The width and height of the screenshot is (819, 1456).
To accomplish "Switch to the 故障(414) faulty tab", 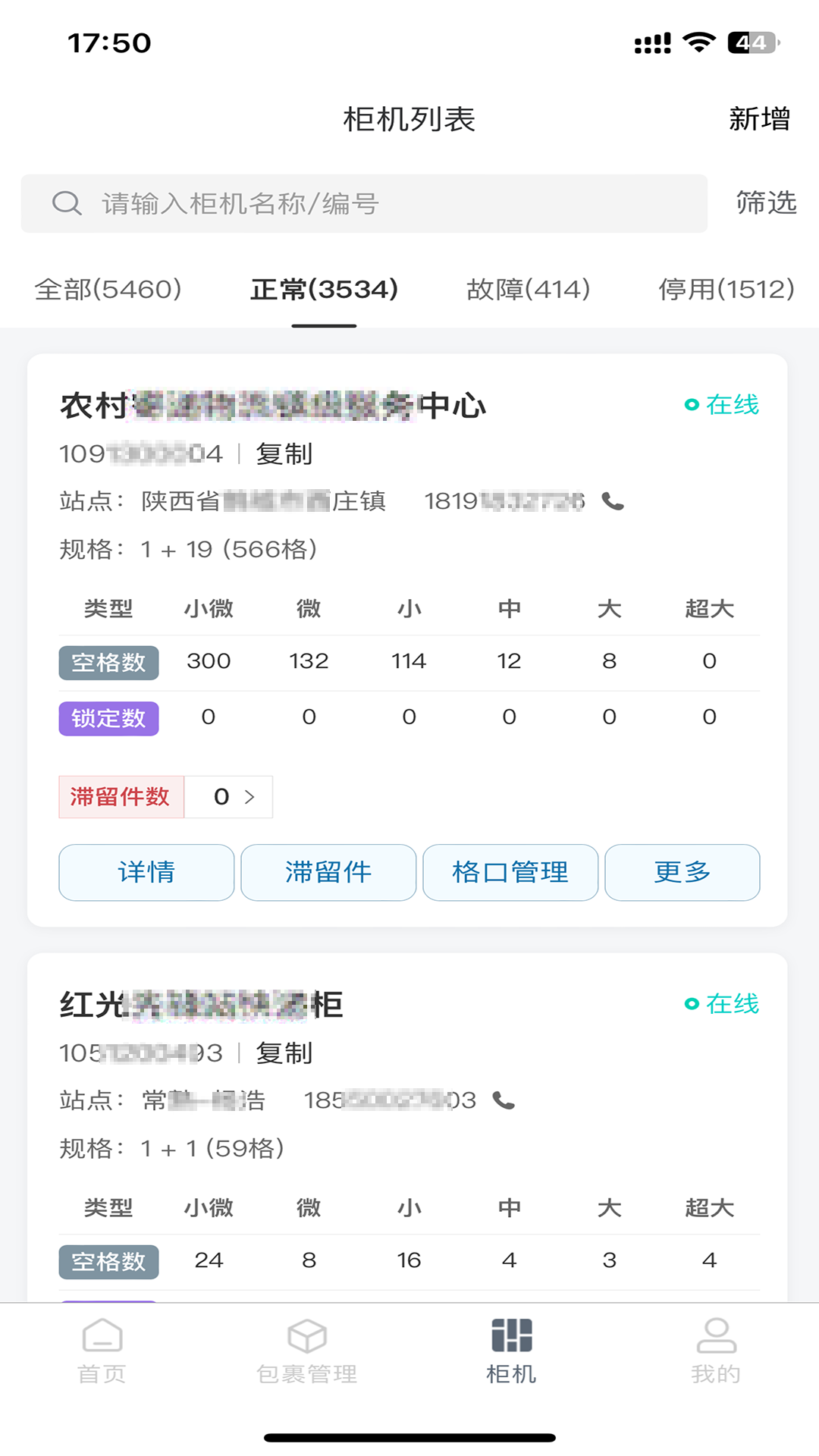I will coord(528,289).
